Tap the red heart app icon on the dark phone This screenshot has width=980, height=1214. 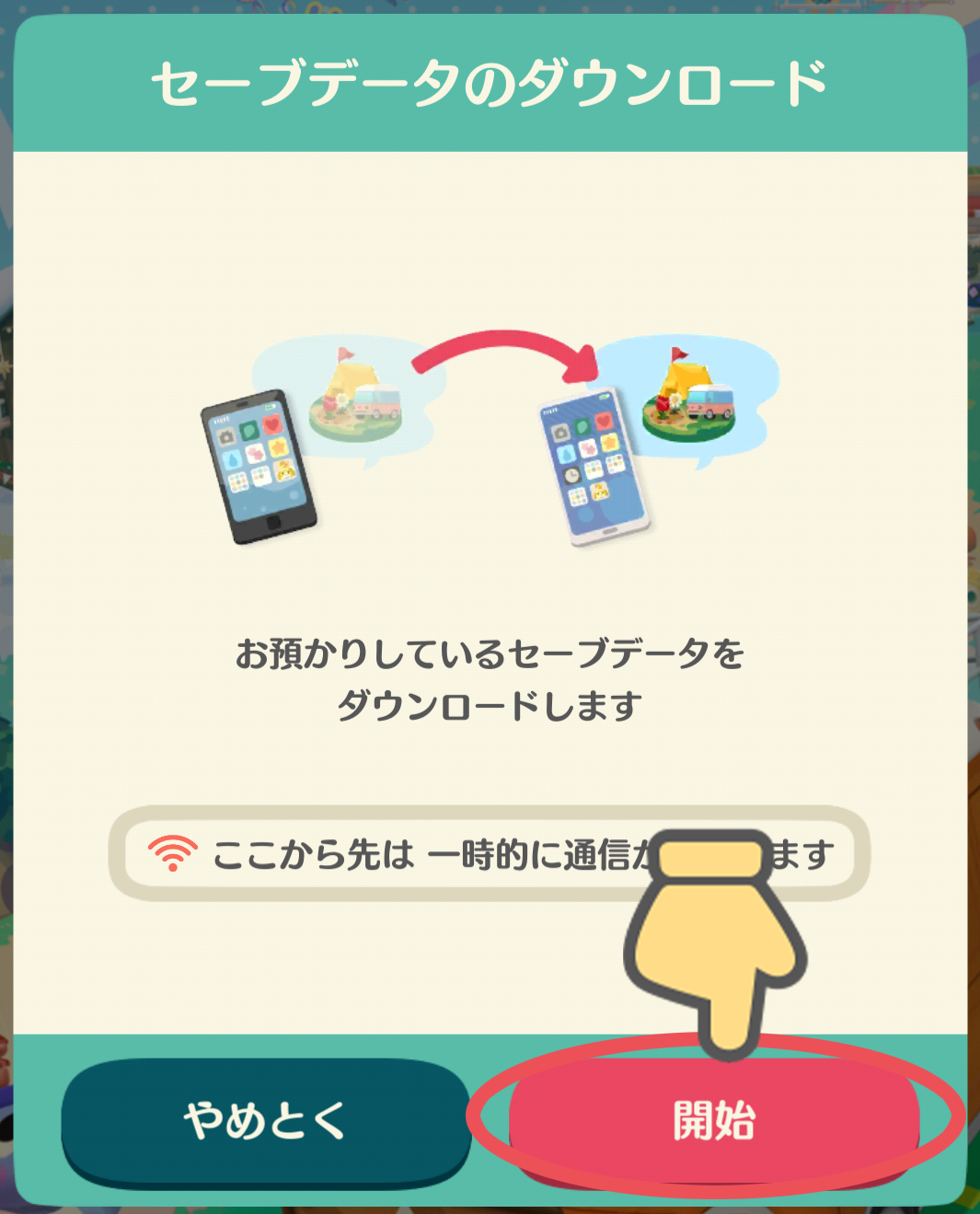click(x=272, y=424)
